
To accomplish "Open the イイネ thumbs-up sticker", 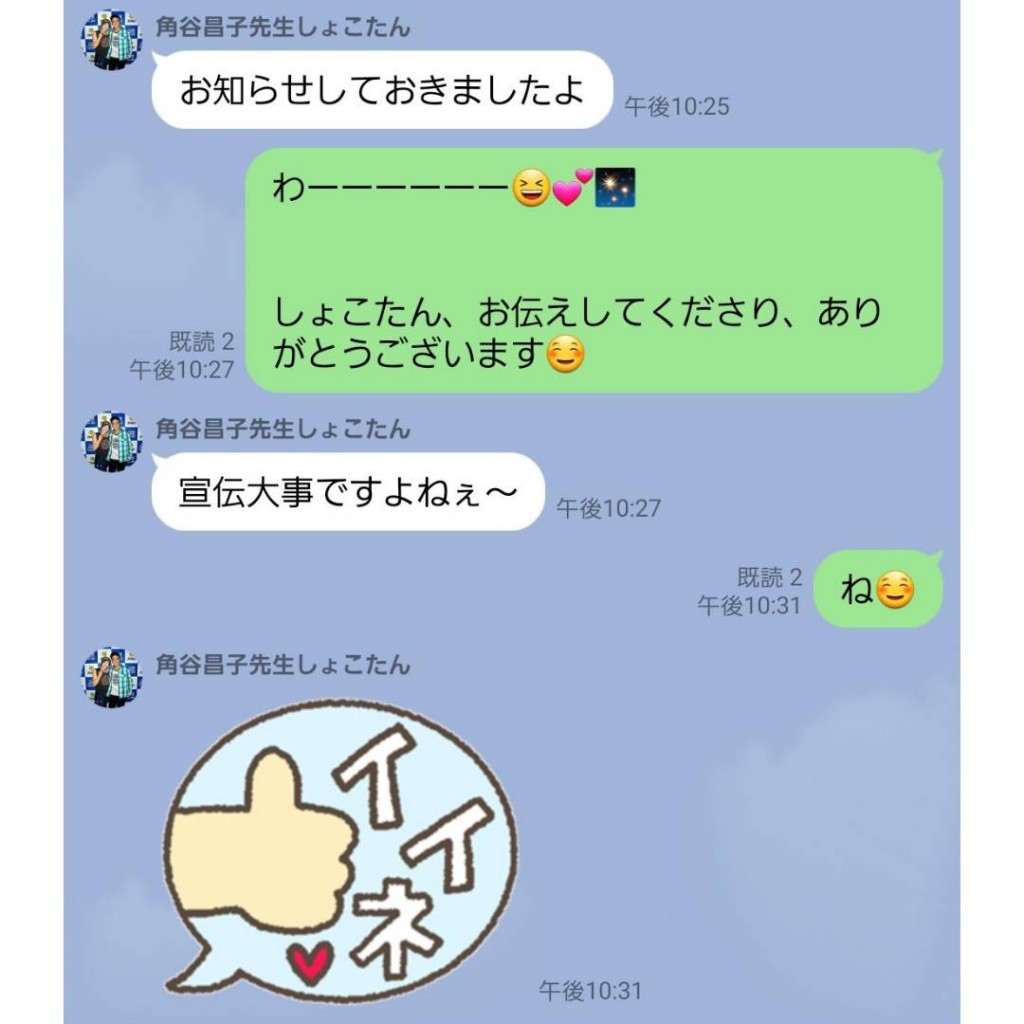I will [x=340, y=850].
